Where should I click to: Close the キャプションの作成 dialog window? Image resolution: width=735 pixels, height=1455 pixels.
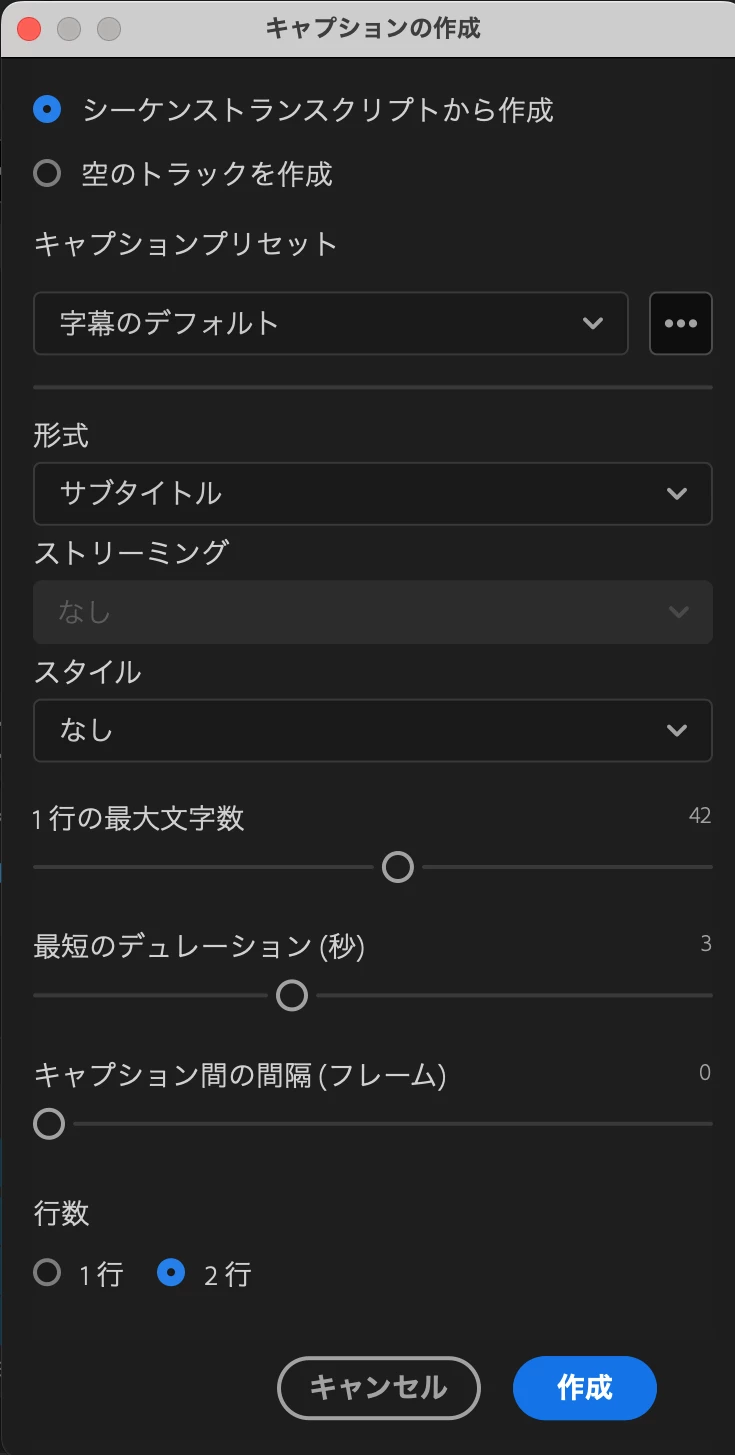[29, 29]
